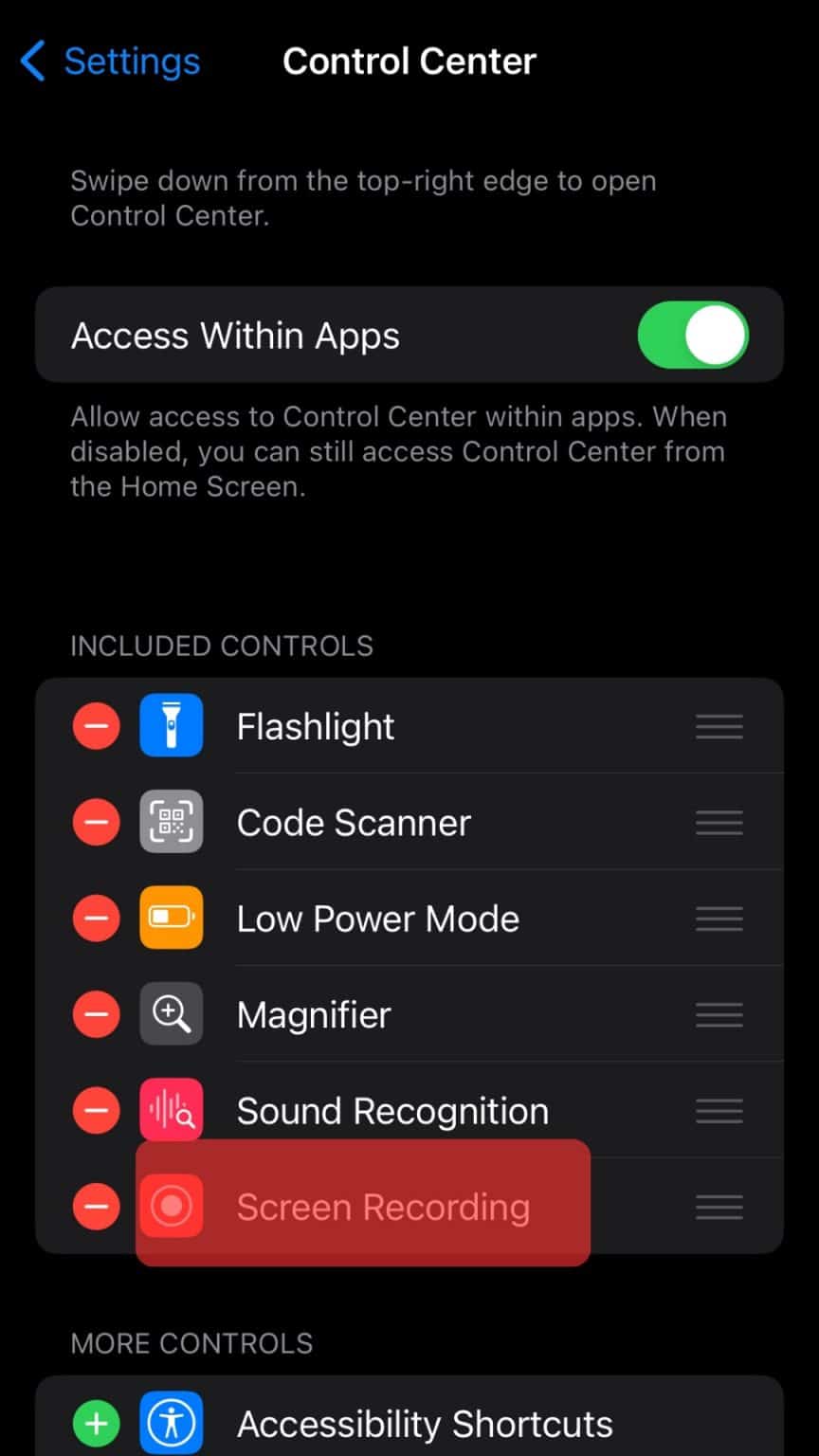Remove Low Power Mode from included controls
Screen dimensions: 819x1456
tap(96, 918)
